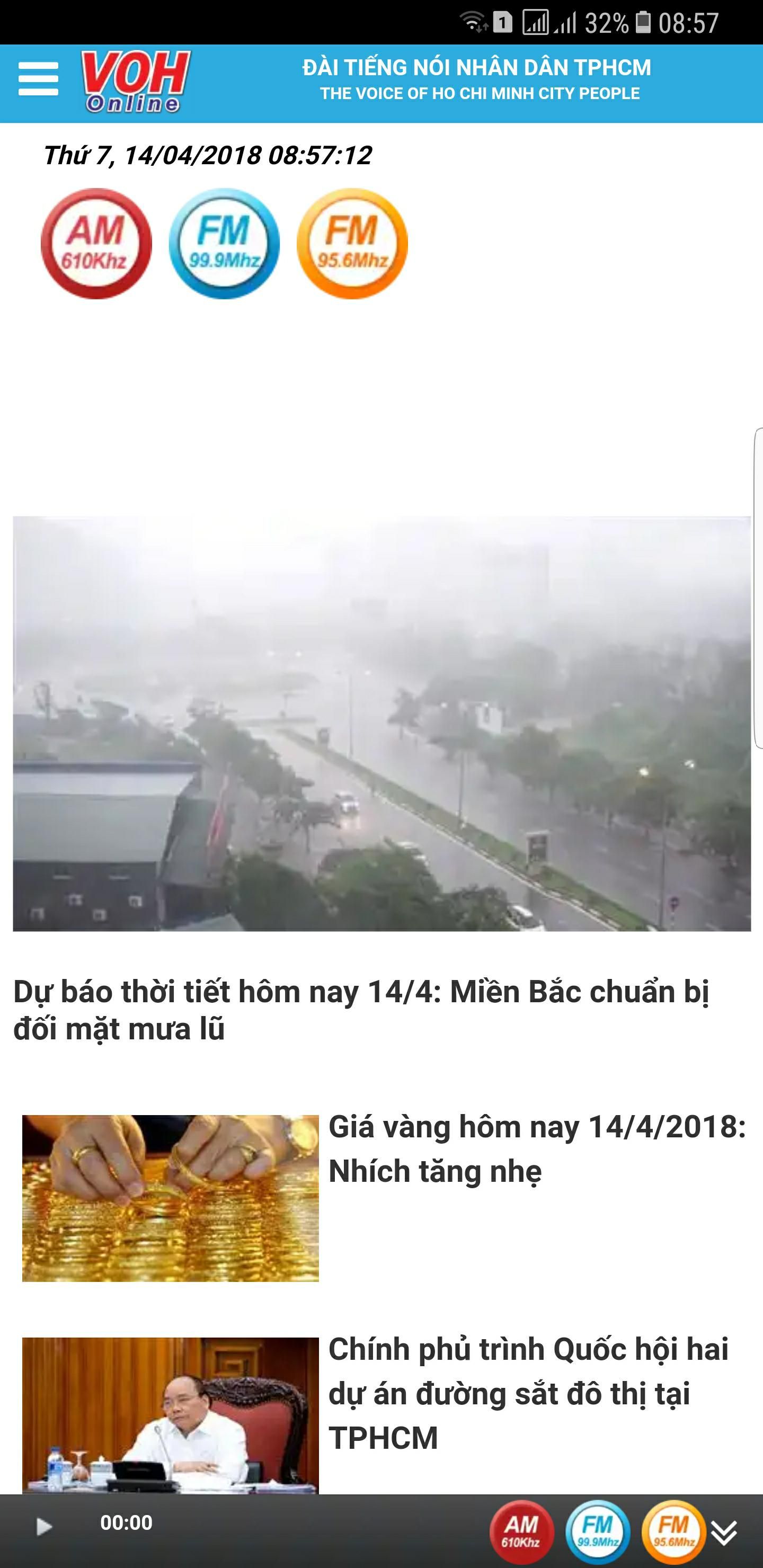Screen dimensions: 763x1568
Task: Select the large AM 610Khz station button
Action: click(x=96, y=244)
